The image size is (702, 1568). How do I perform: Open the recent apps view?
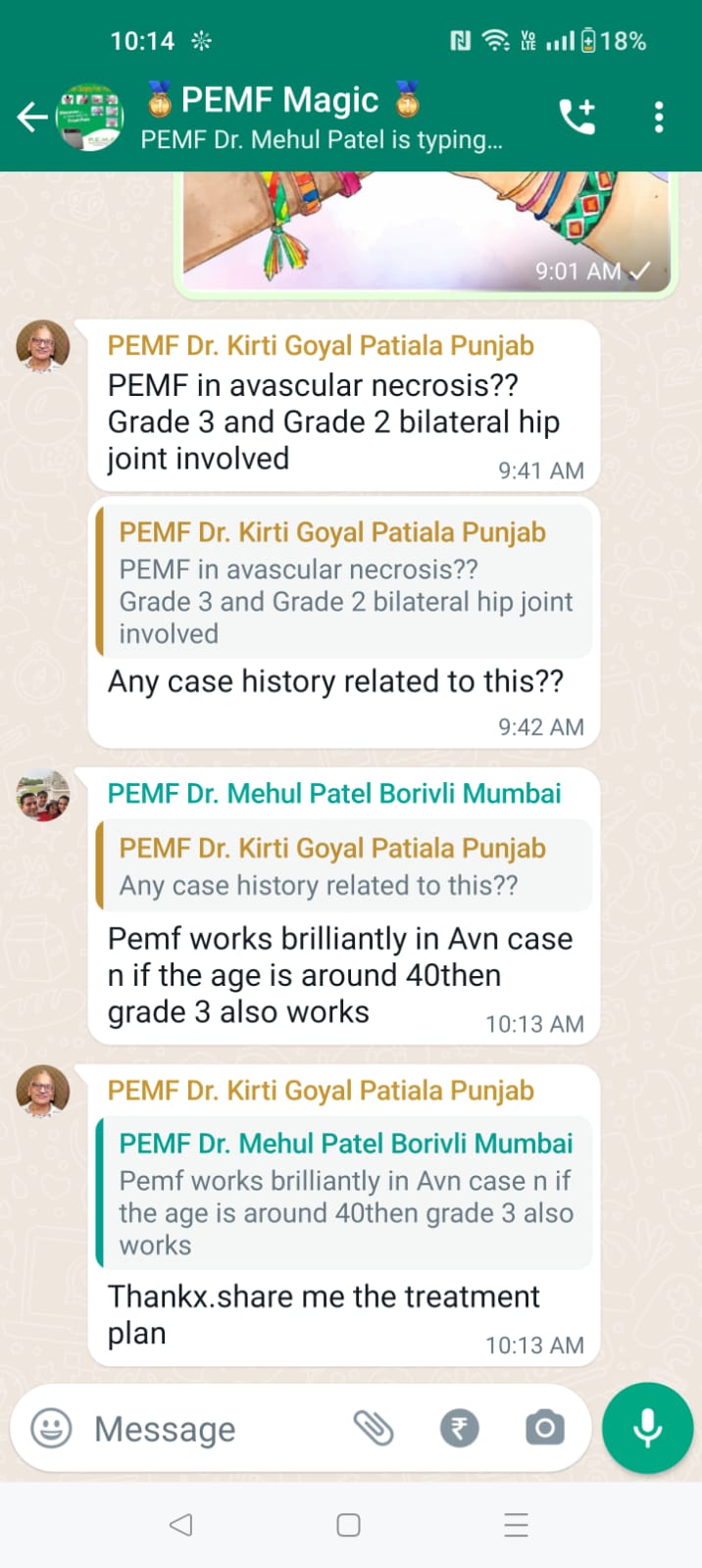click(516, 1525)
